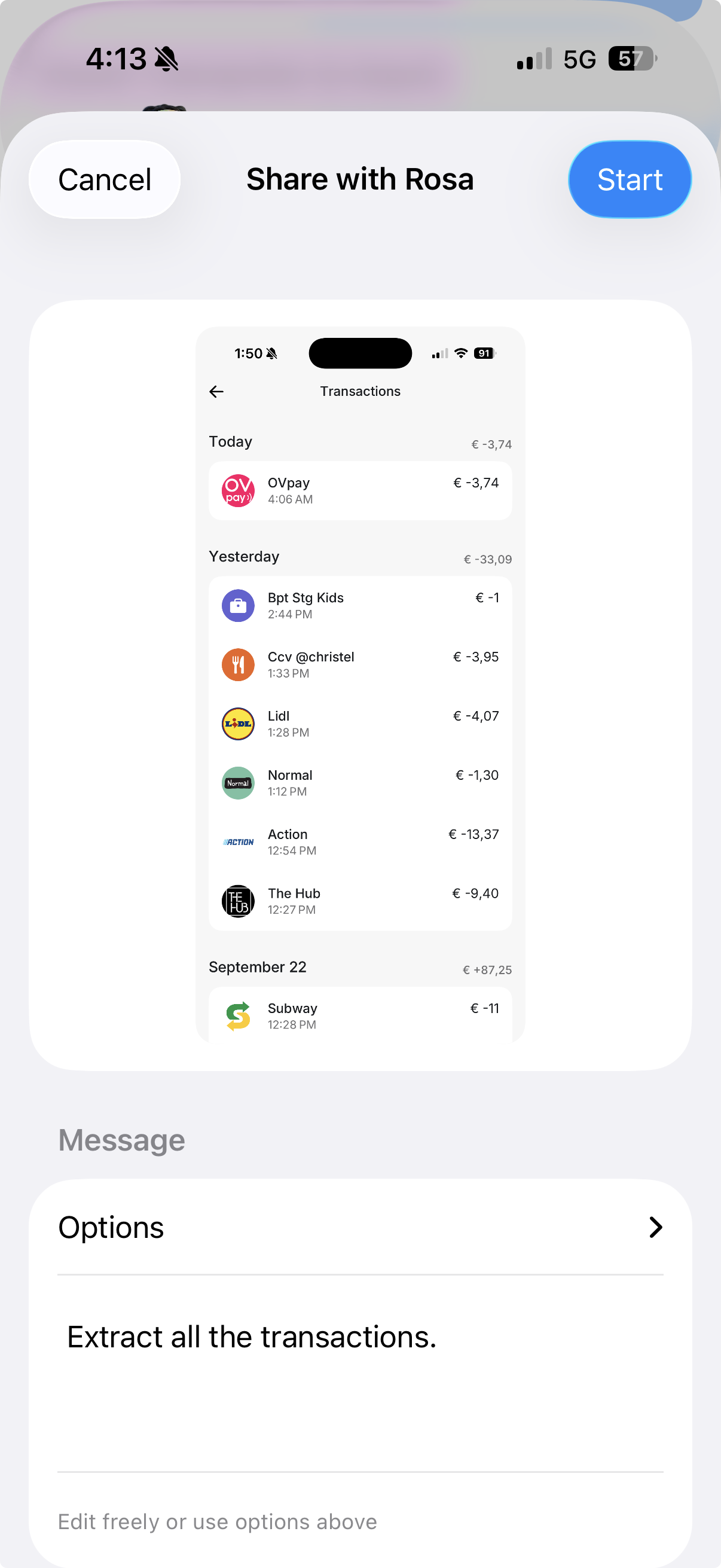721x1568 pixels.
Task: Tap the OVpay logo icon
Action: point(238,490)
